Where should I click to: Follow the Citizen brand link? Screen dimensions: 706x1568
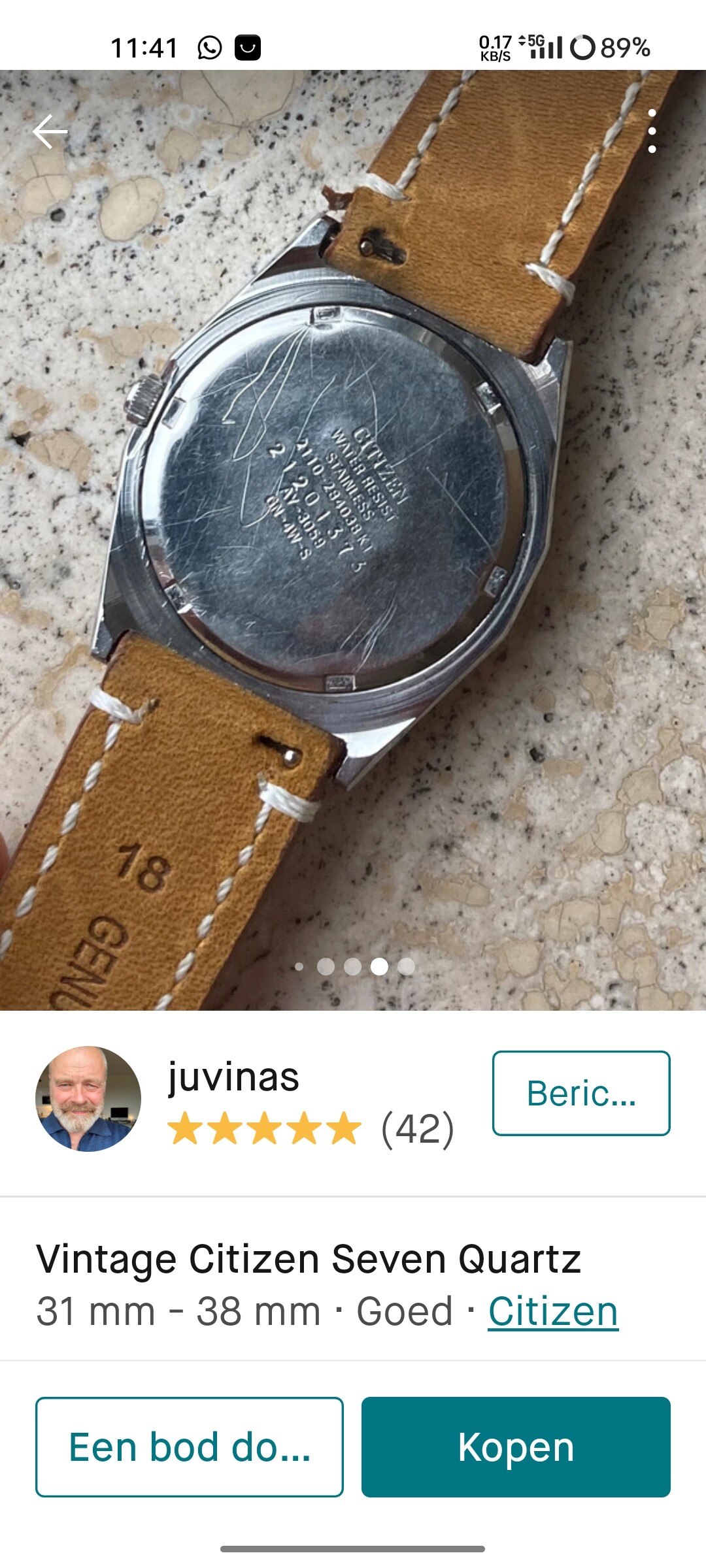click(553, 1311)
